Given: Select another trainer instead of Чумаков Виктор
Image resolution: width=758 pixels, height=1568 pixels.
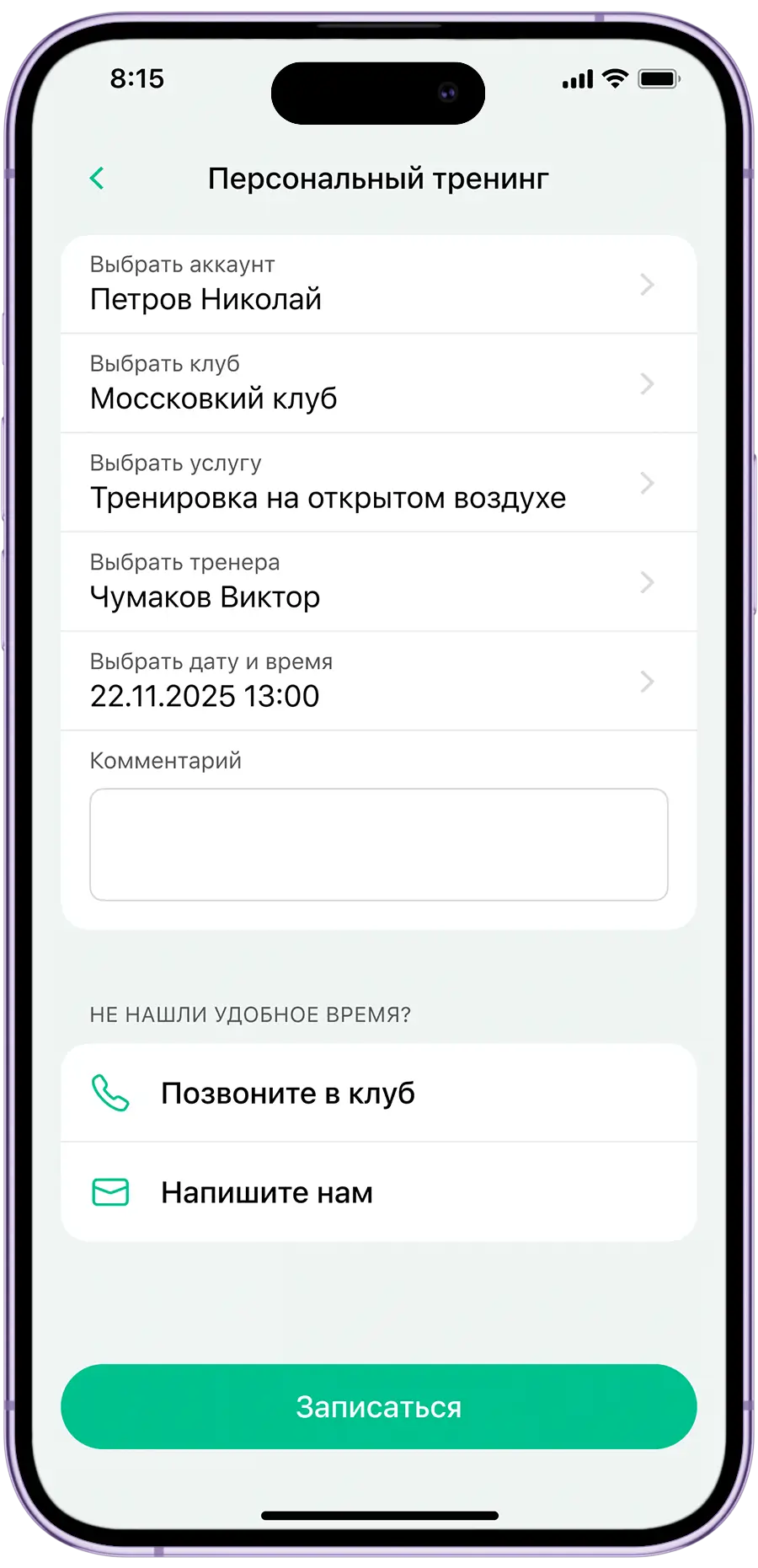Looking at the screenshot, I should pyautogui.click(x=378, y=582).
